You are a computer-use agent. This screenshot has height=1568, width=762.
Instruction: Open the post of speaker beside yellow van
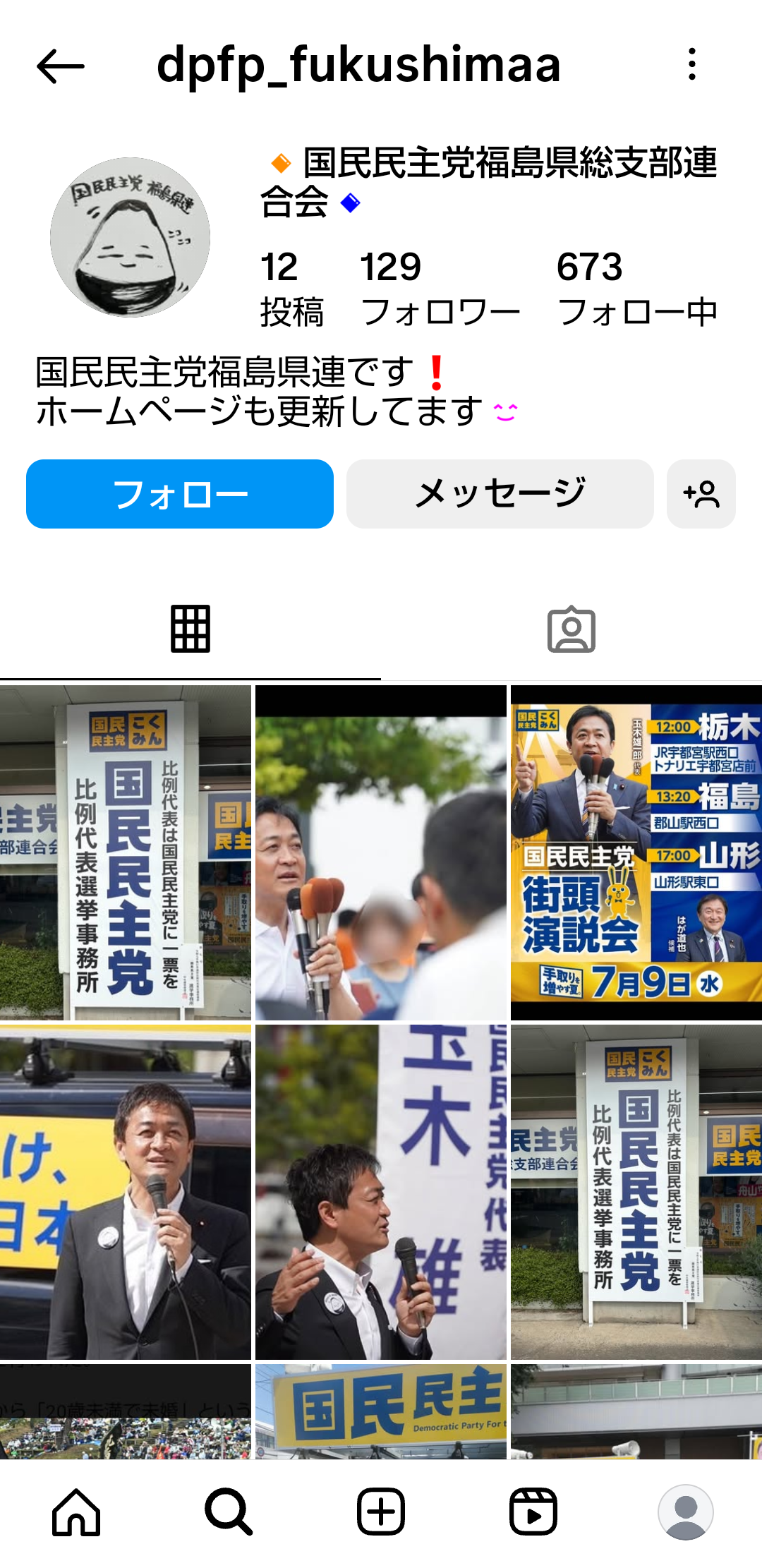click(126, 1192)
